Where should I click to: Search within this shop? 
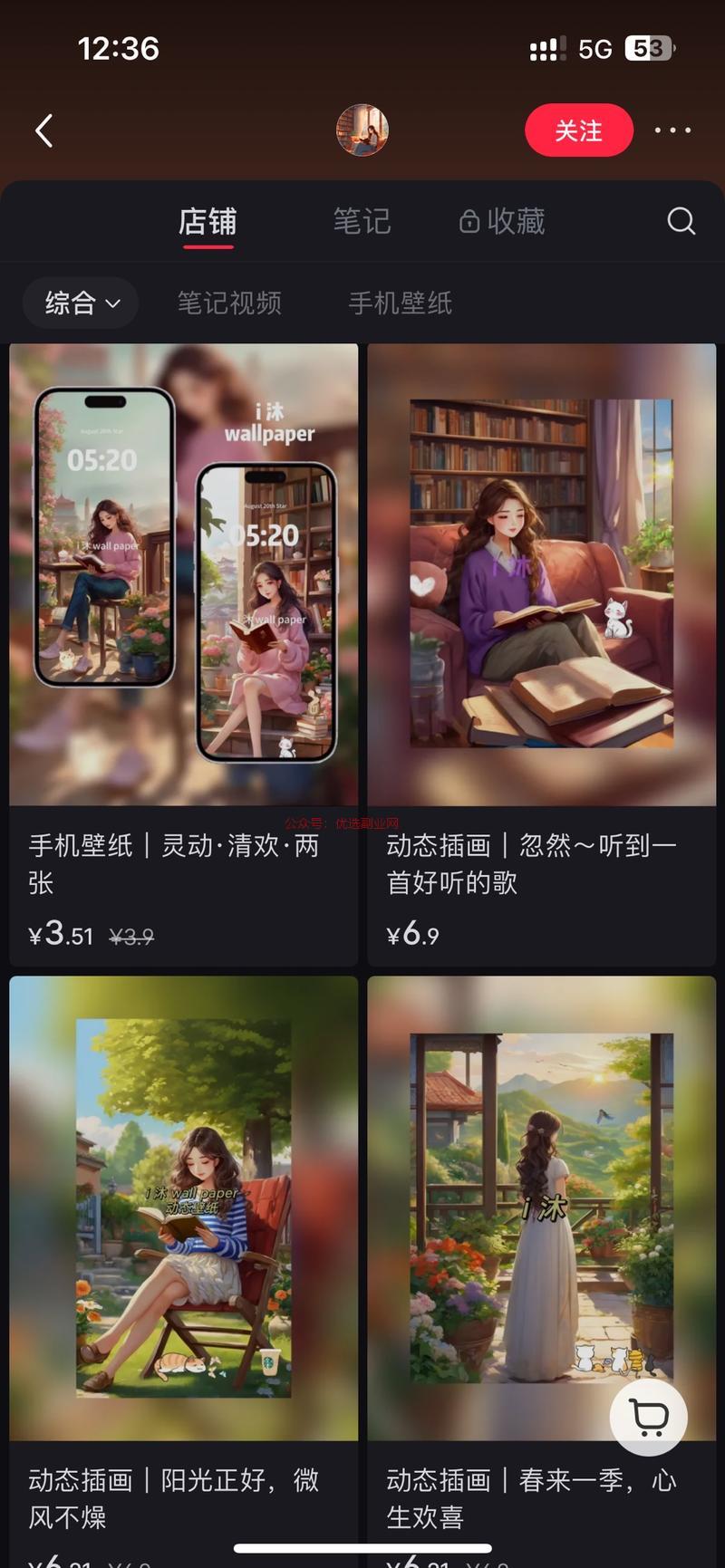[x=681, y=221]
